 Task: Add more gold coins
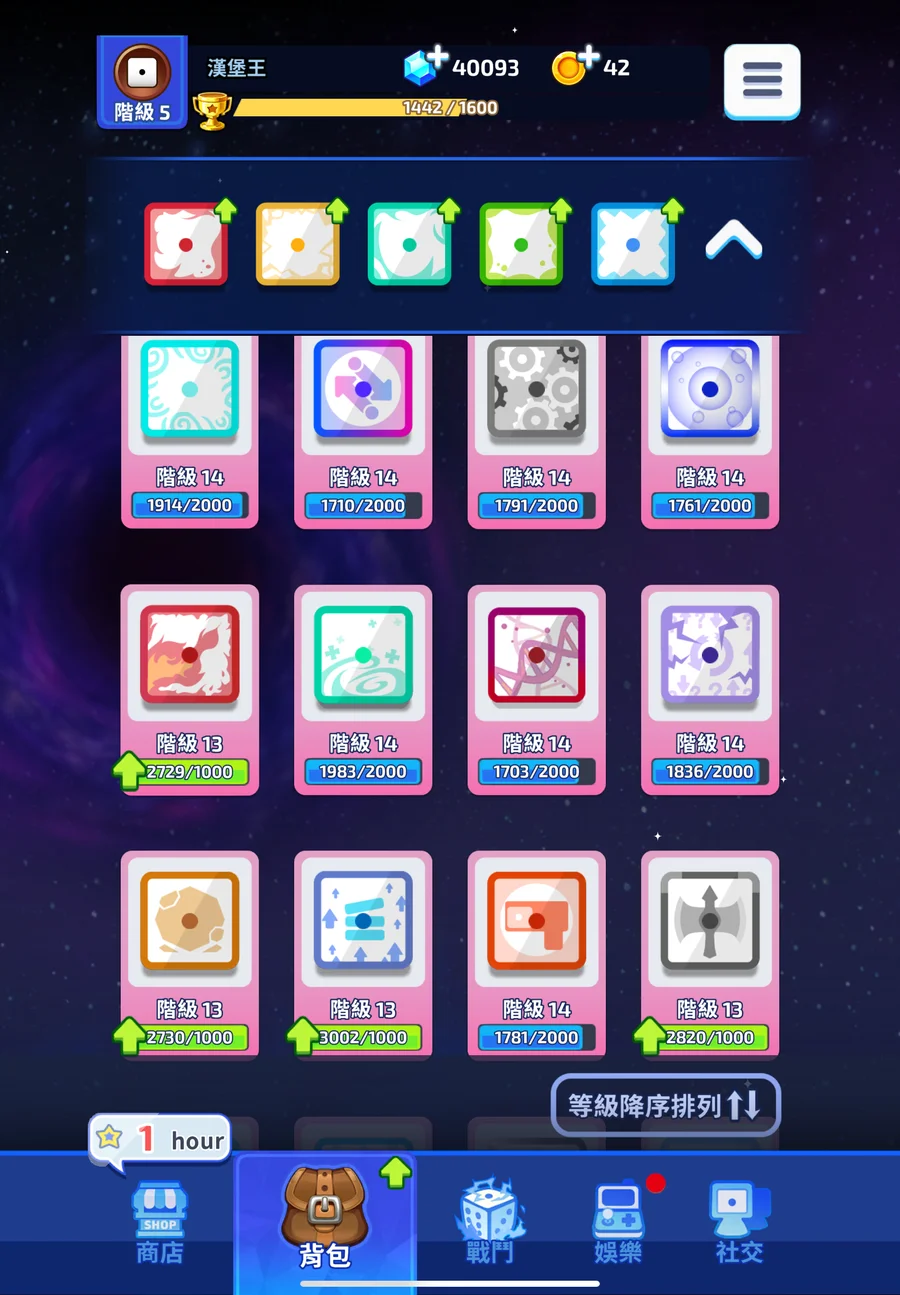point(588,57)
